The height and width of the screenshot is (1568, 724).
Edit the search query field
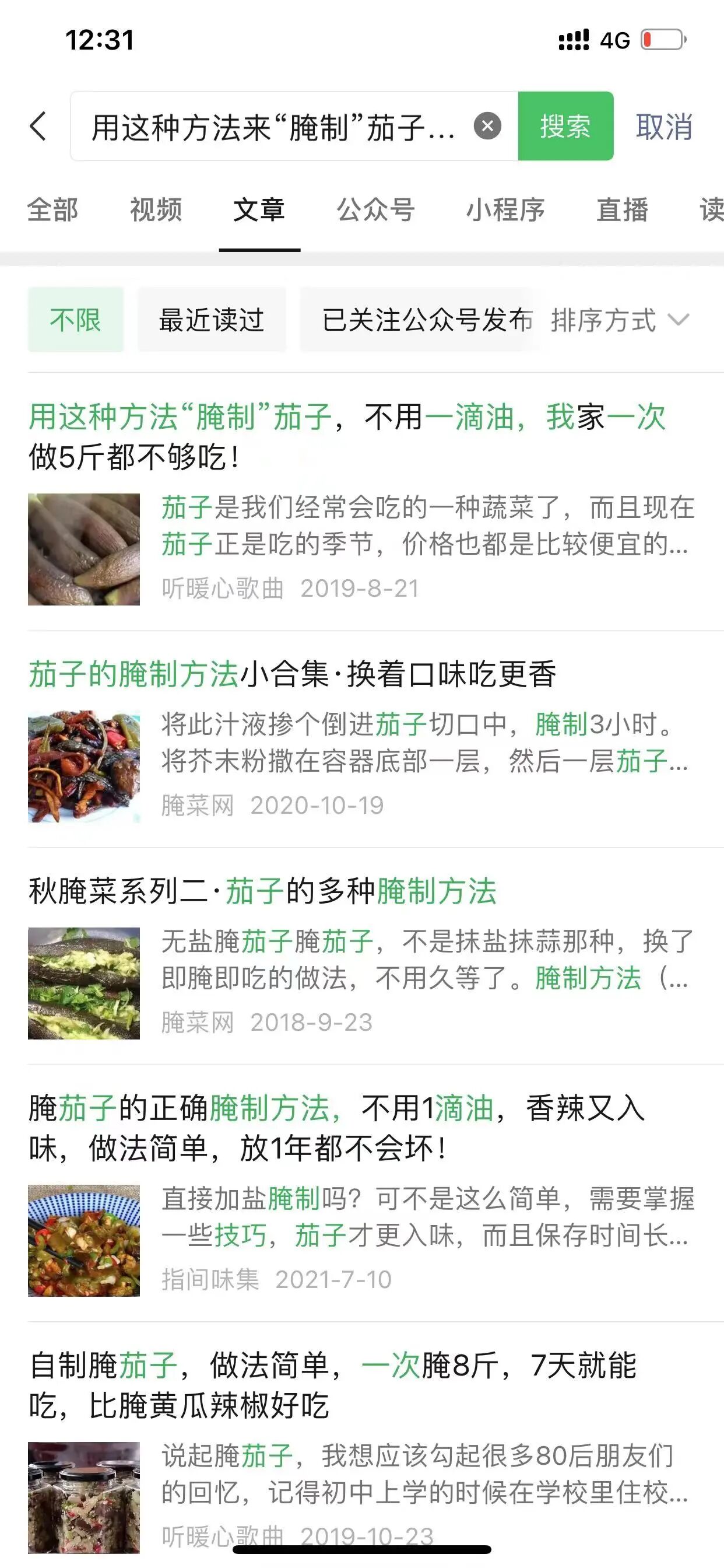pyautogui.click(x=274, y=127)
